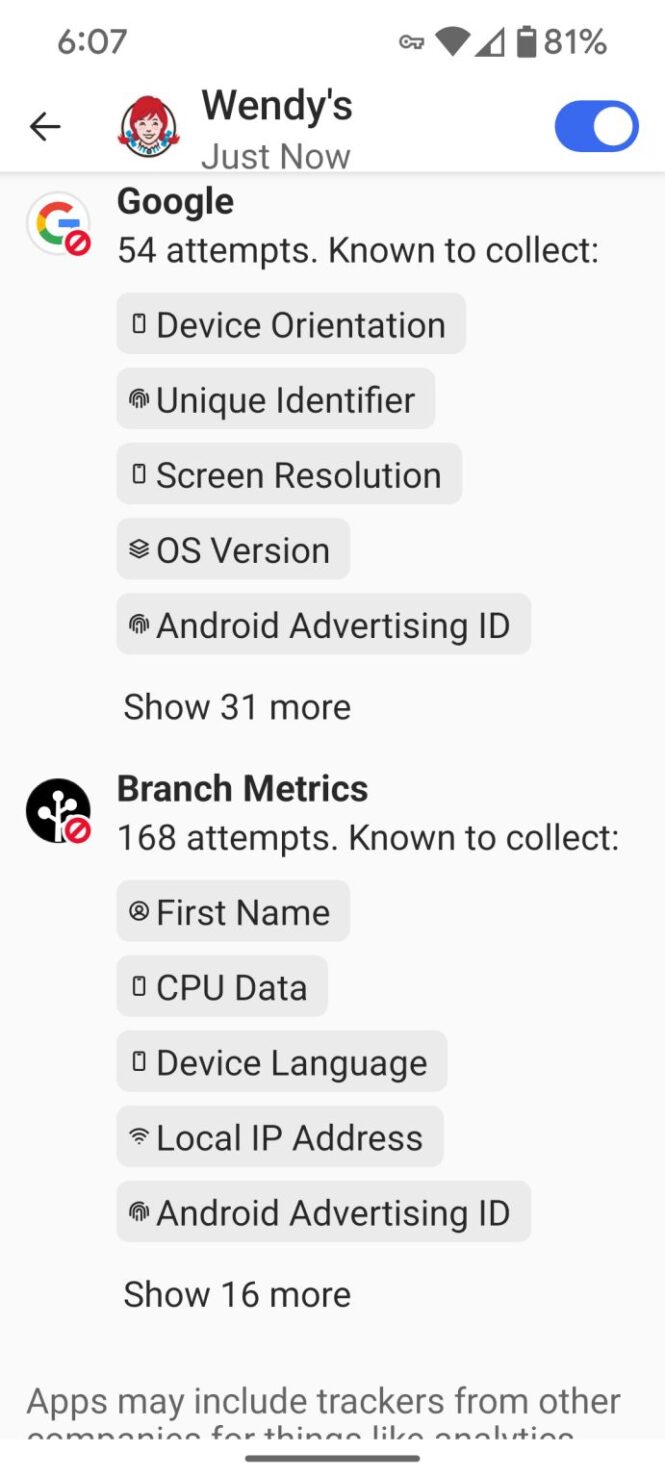Go back using the arrow icon

coord(45,127)
